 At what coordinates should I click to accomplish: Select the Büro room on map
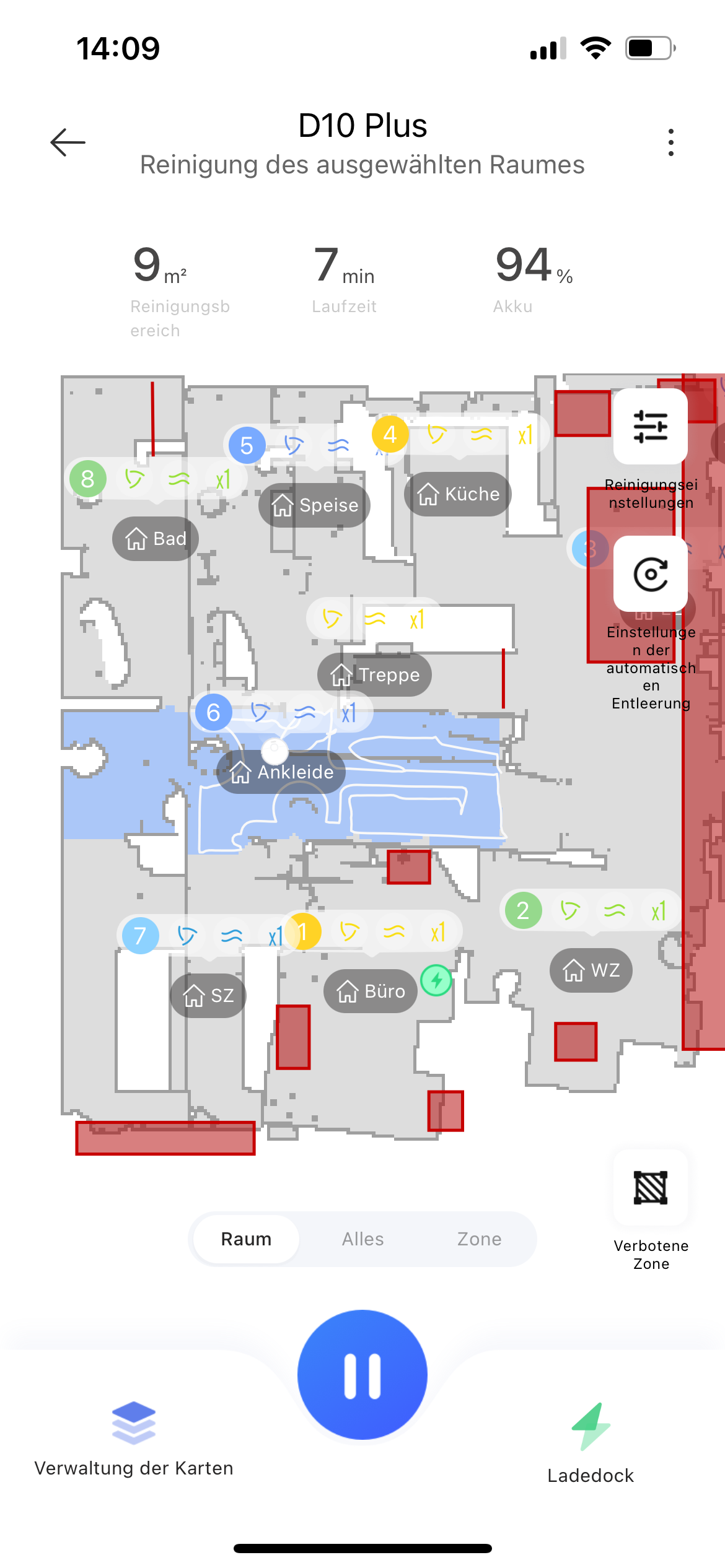[x=371, y=991]
